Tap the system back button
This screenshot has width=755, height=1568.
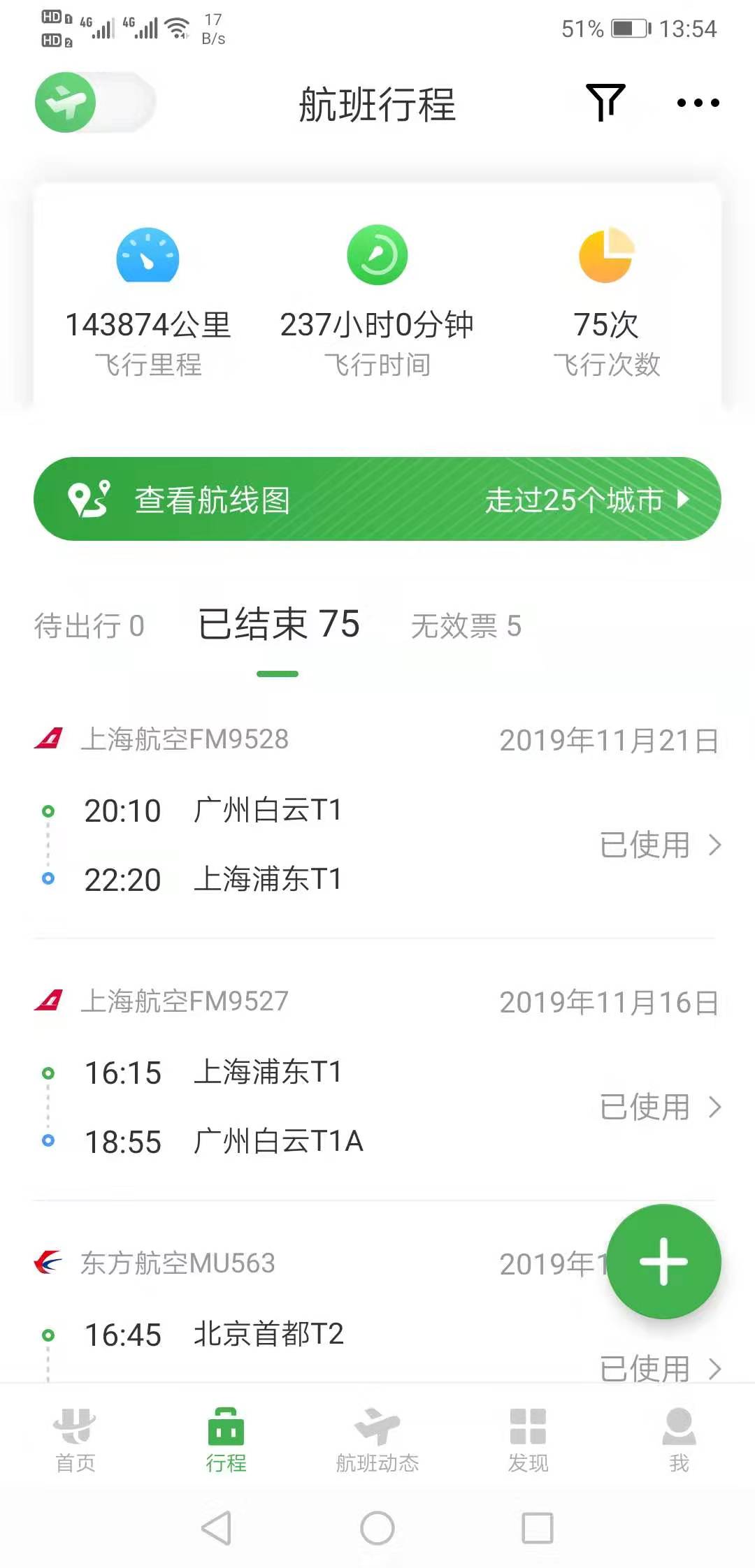[217, 1528]
